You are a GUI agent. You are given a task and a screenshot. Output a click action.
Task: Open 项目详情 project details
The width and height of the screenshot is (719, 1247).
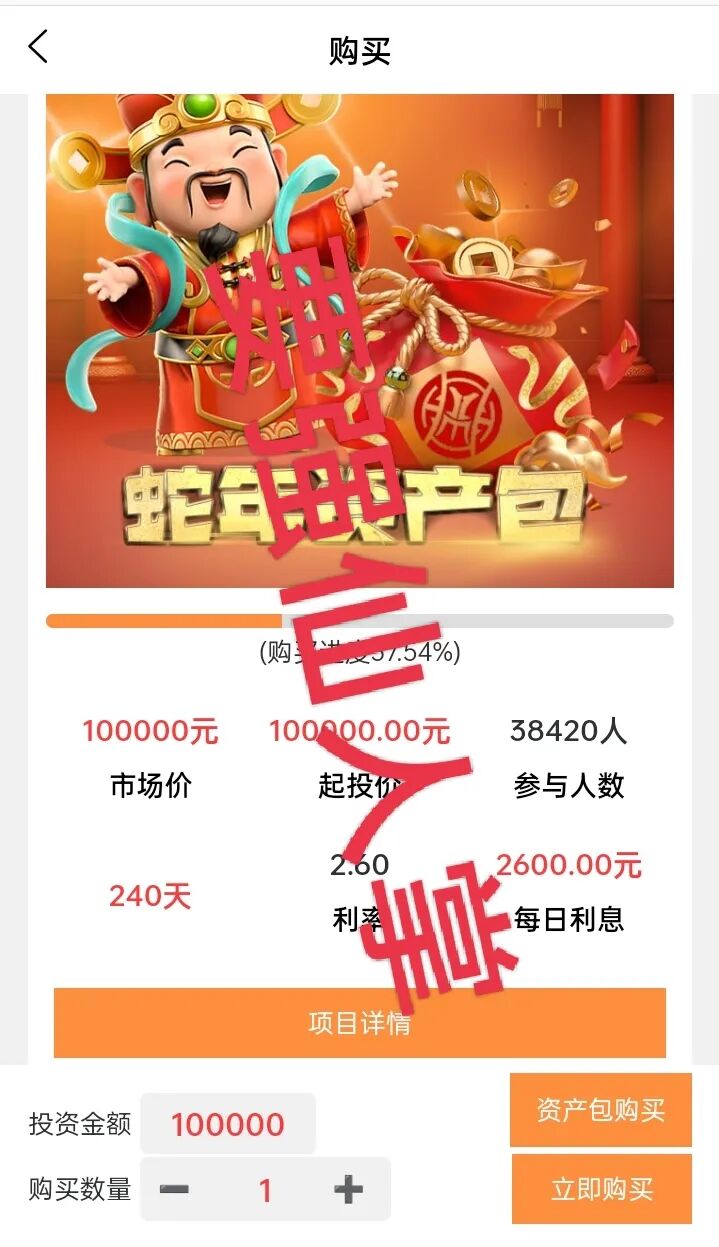(359, 1022)
